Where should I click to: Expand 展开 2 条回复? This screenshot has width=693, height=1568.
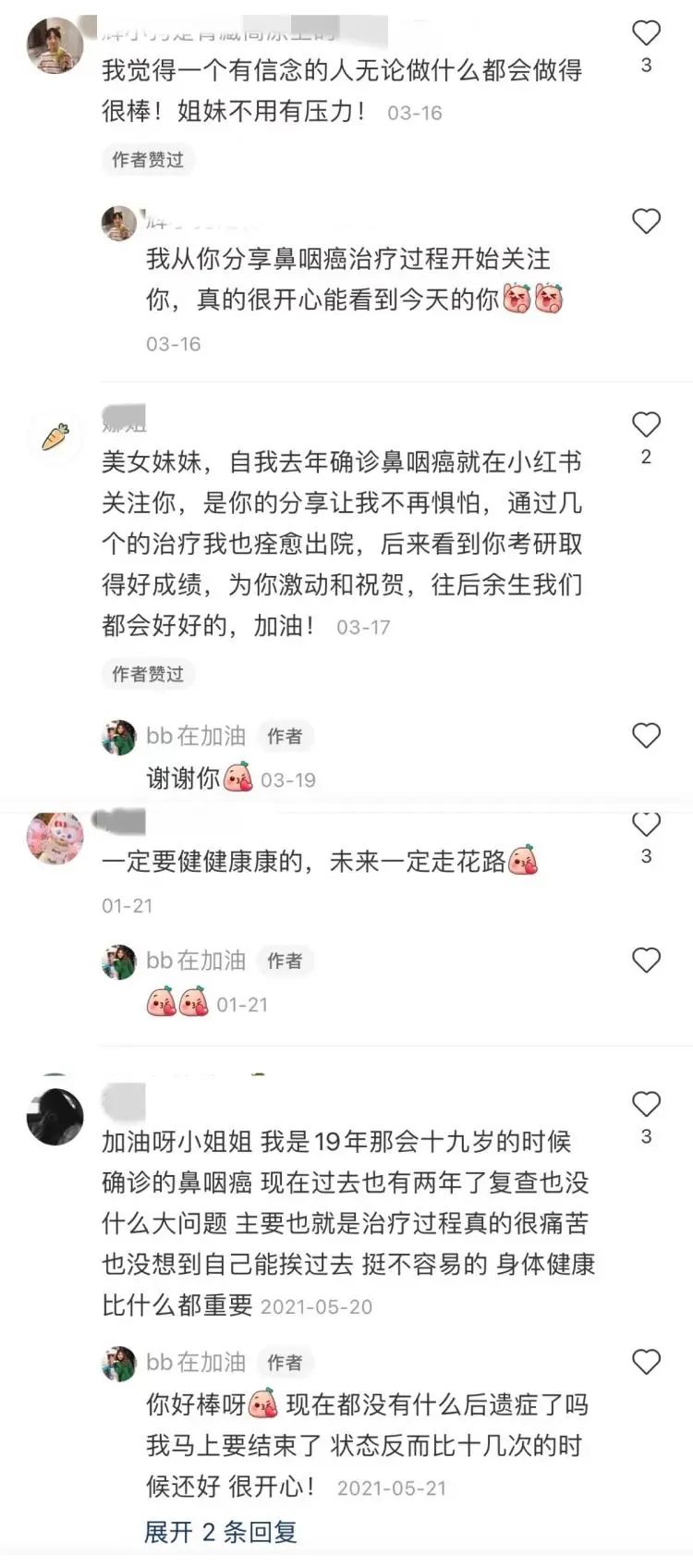(220, 1532)
